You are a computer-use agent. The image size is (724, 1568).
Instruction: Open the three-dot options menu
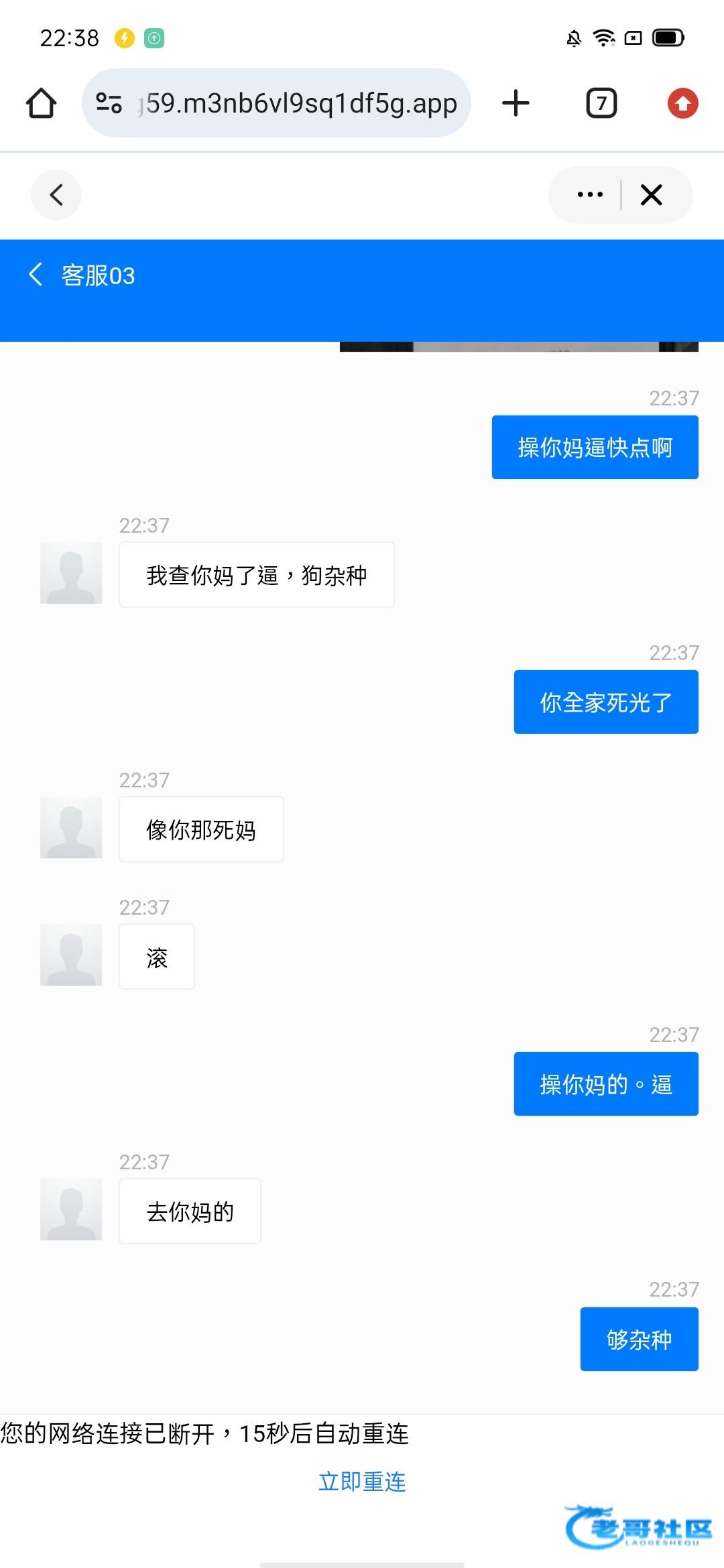pos(590,195)
